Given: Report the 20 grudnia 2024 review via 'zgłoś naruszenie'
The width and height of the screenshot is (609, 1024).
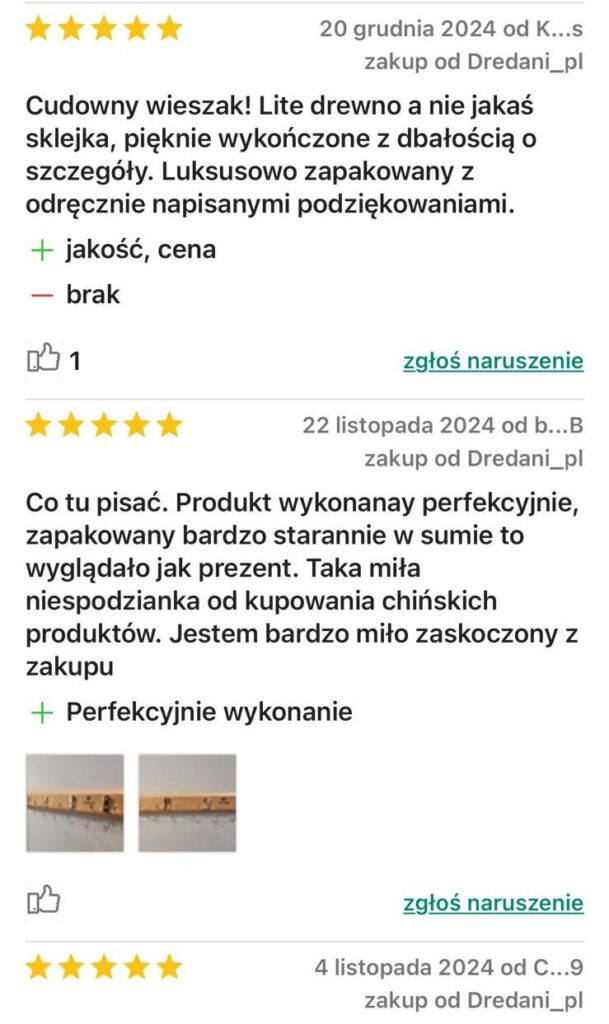Looking at the screenshot, I should click(x=493, y=361).
